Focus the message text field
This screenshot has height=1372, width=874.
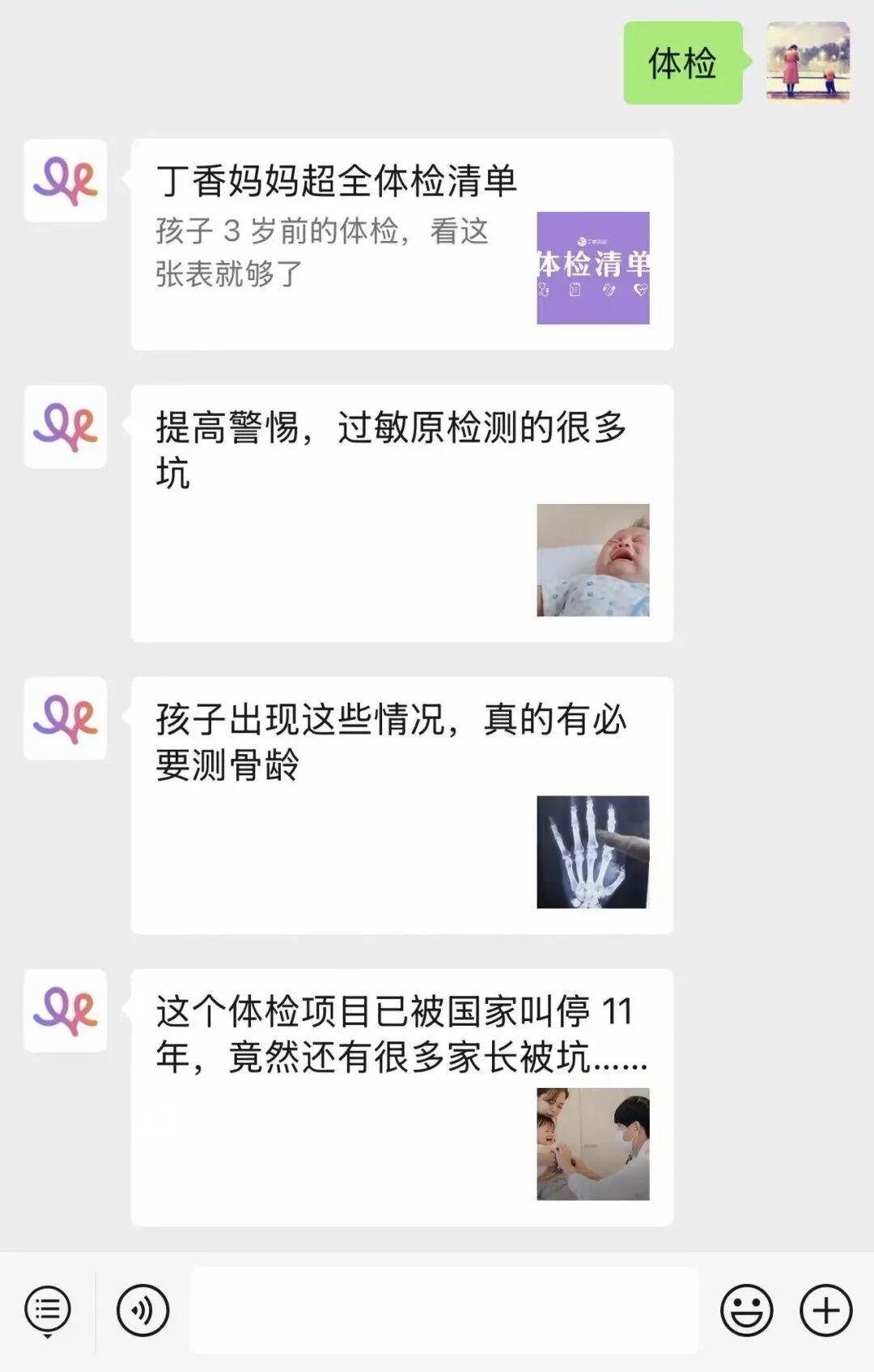pos(443,1311)
